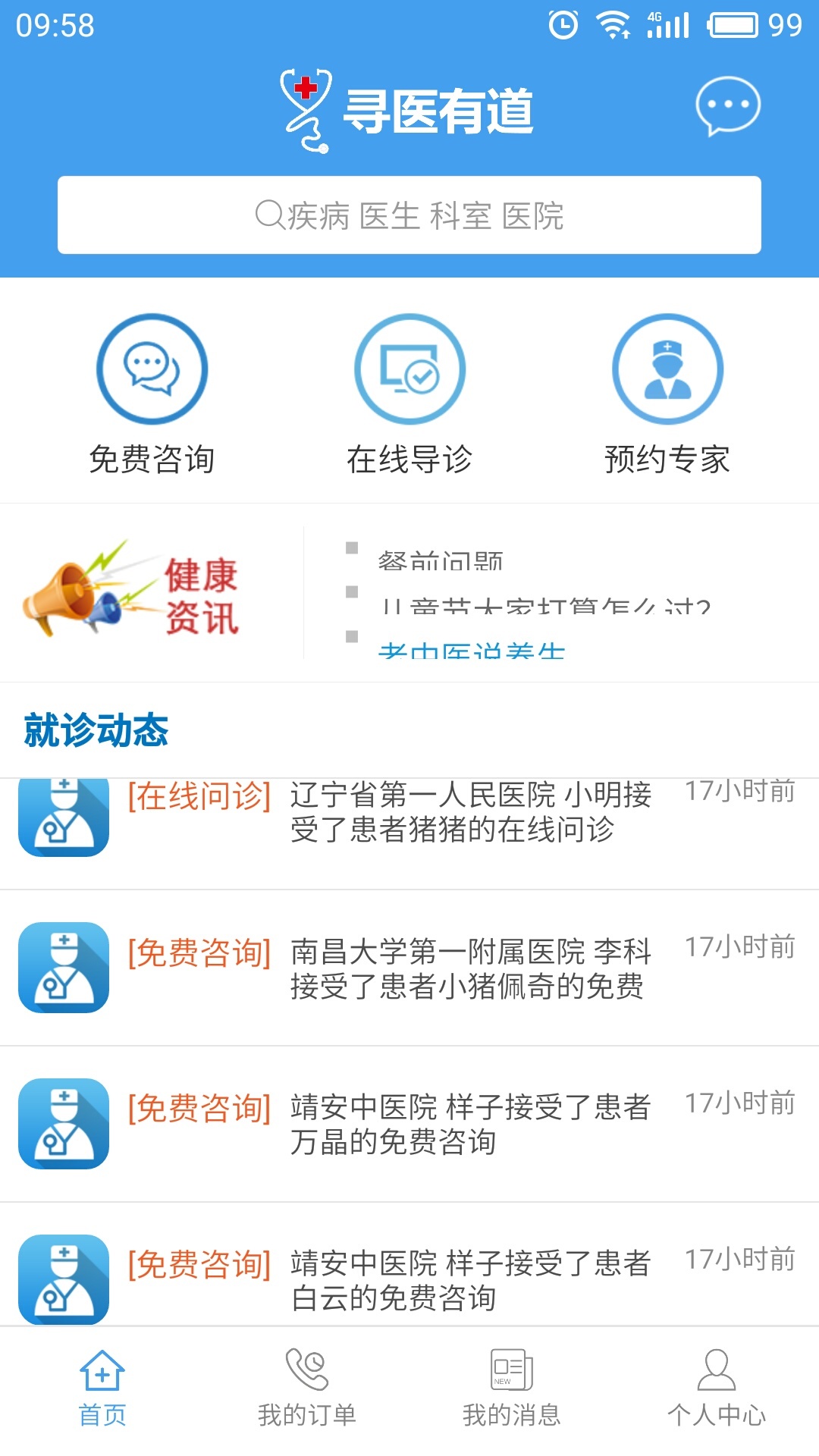Open 在线导诊 online triage
Image resolution: width=819 pixels, height=1456 pixels.
point(409,394)
